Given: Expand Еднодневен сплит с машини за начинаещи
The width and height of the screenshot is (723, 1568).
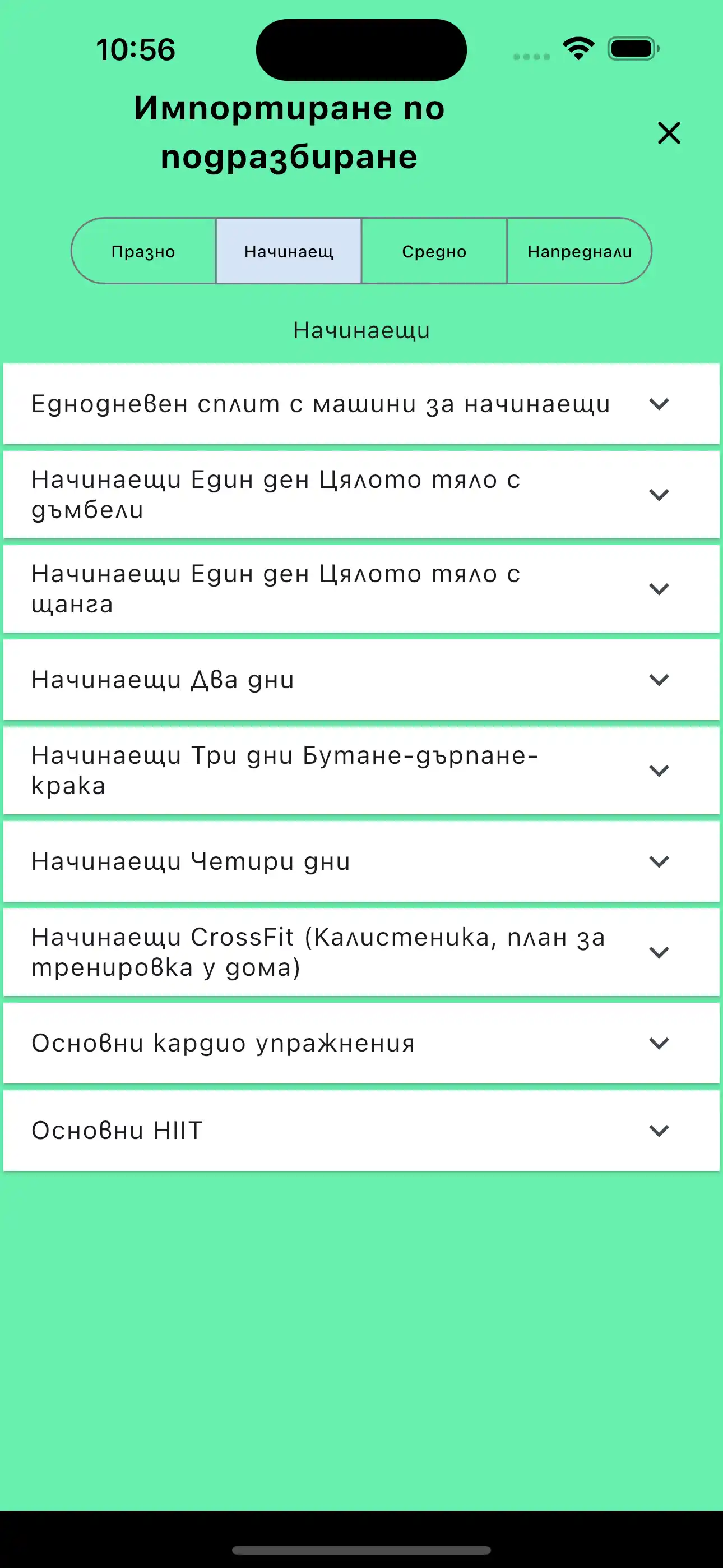Looking at the screenshot, I should (x=659, y=405).
